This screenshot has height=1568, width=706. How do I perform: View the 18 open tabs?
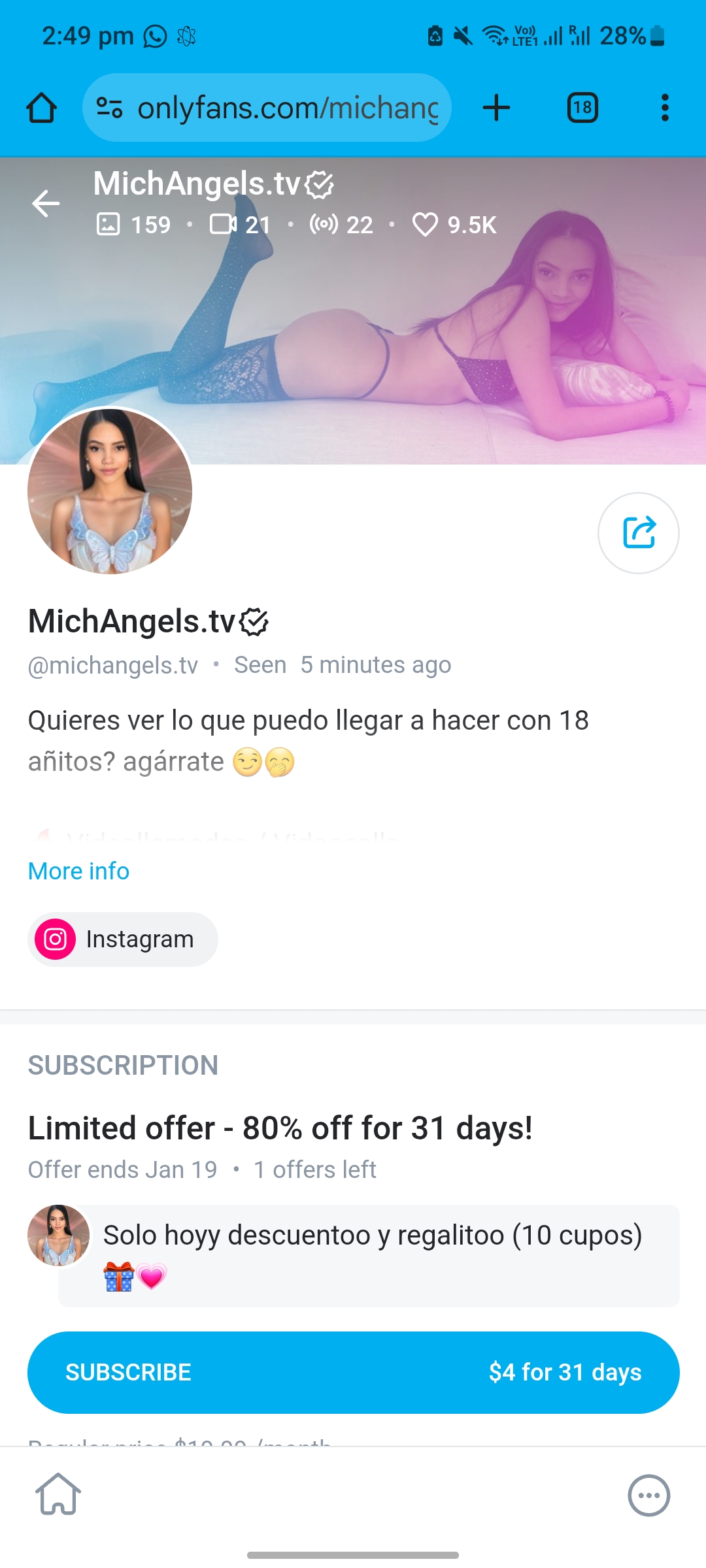tap(582, 108)
